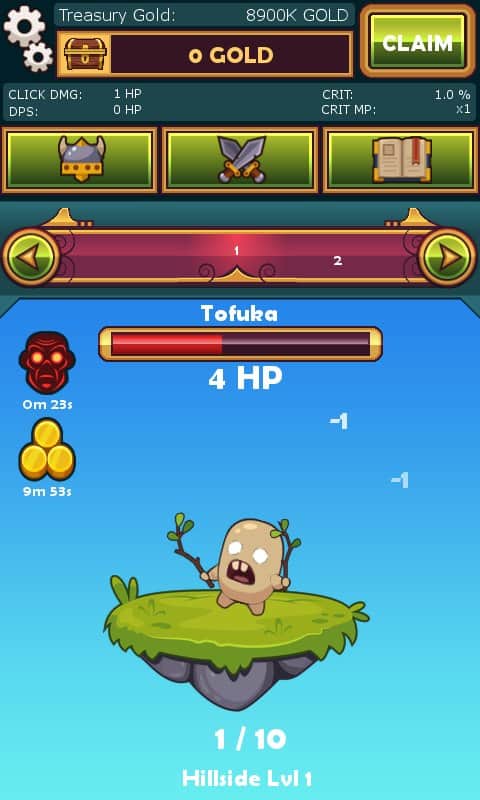Open the crossed swords upgrades menu

pos(240,160)
